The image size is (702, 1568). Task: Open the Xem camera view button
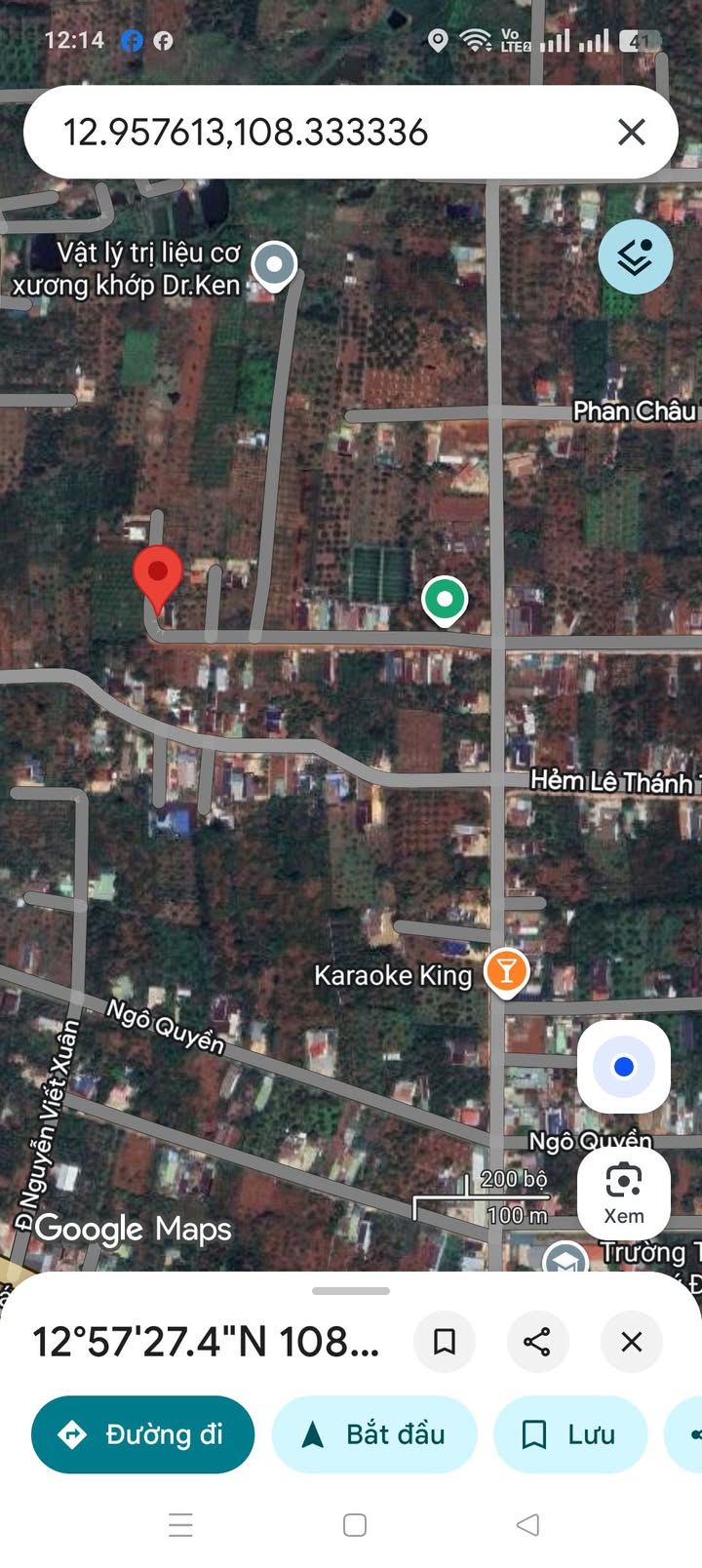[624, 1194]
